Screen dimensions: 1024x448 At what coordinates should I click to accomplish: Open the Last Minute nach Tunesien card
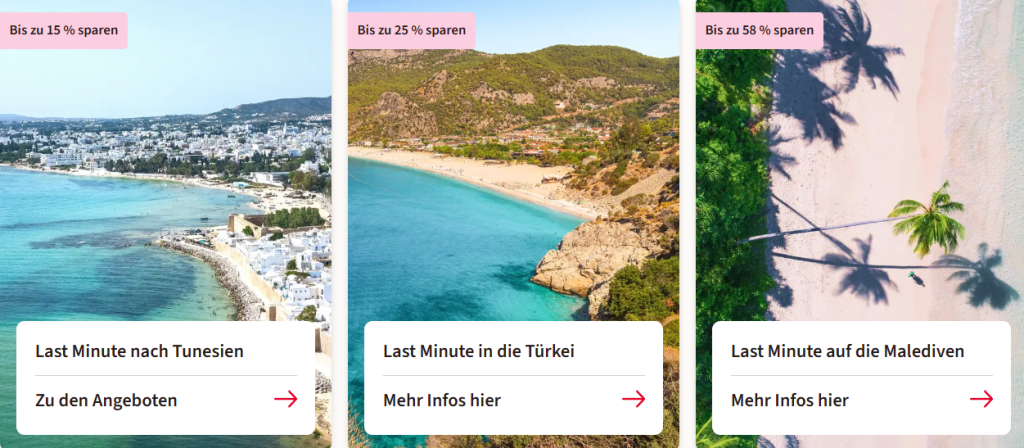(139, 351)
